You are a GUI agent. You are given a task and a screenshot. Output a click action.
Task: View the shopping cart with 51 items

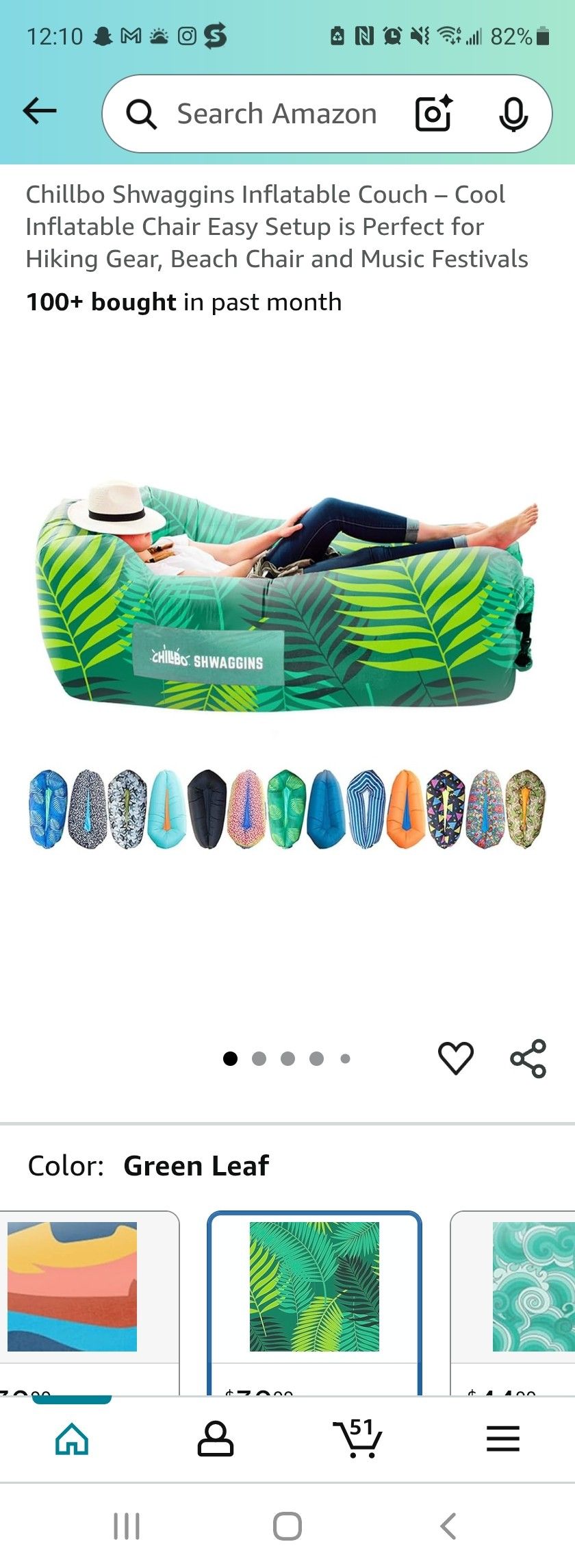[358, 1439]
